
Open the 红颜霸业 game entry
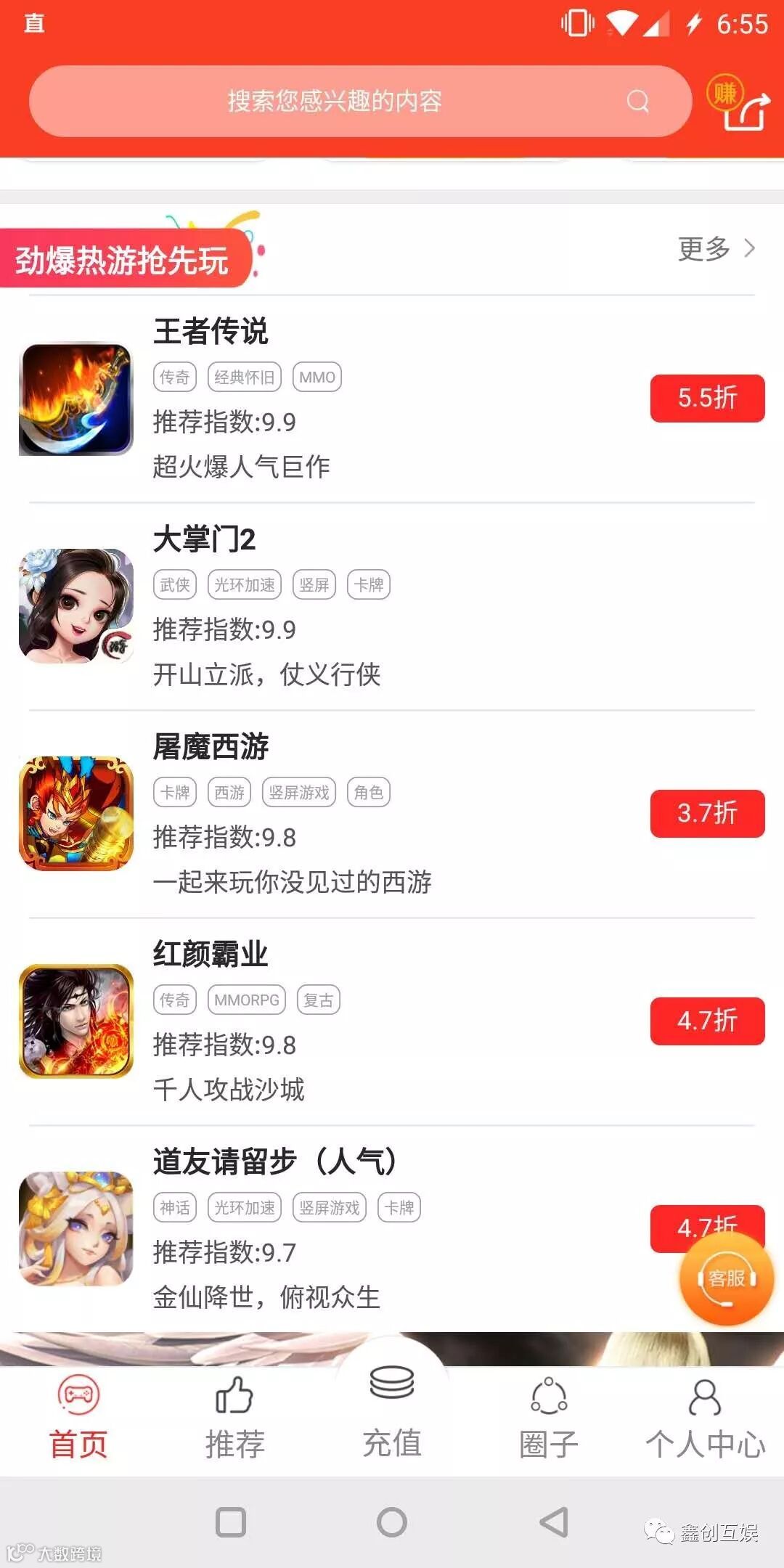tap(211, 955)
